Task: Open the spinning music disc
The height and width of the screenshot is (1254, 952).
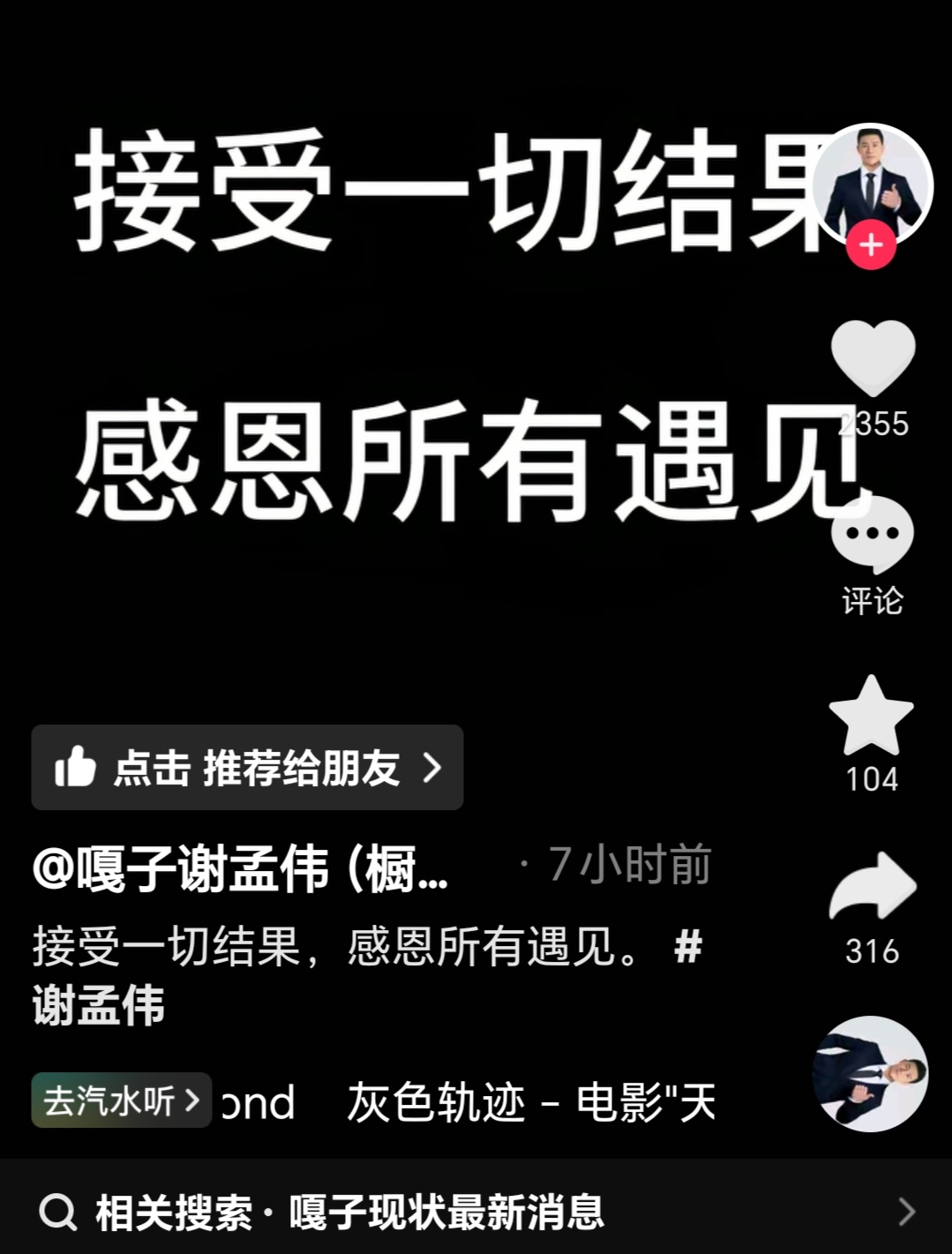Action: (870, 1073)
